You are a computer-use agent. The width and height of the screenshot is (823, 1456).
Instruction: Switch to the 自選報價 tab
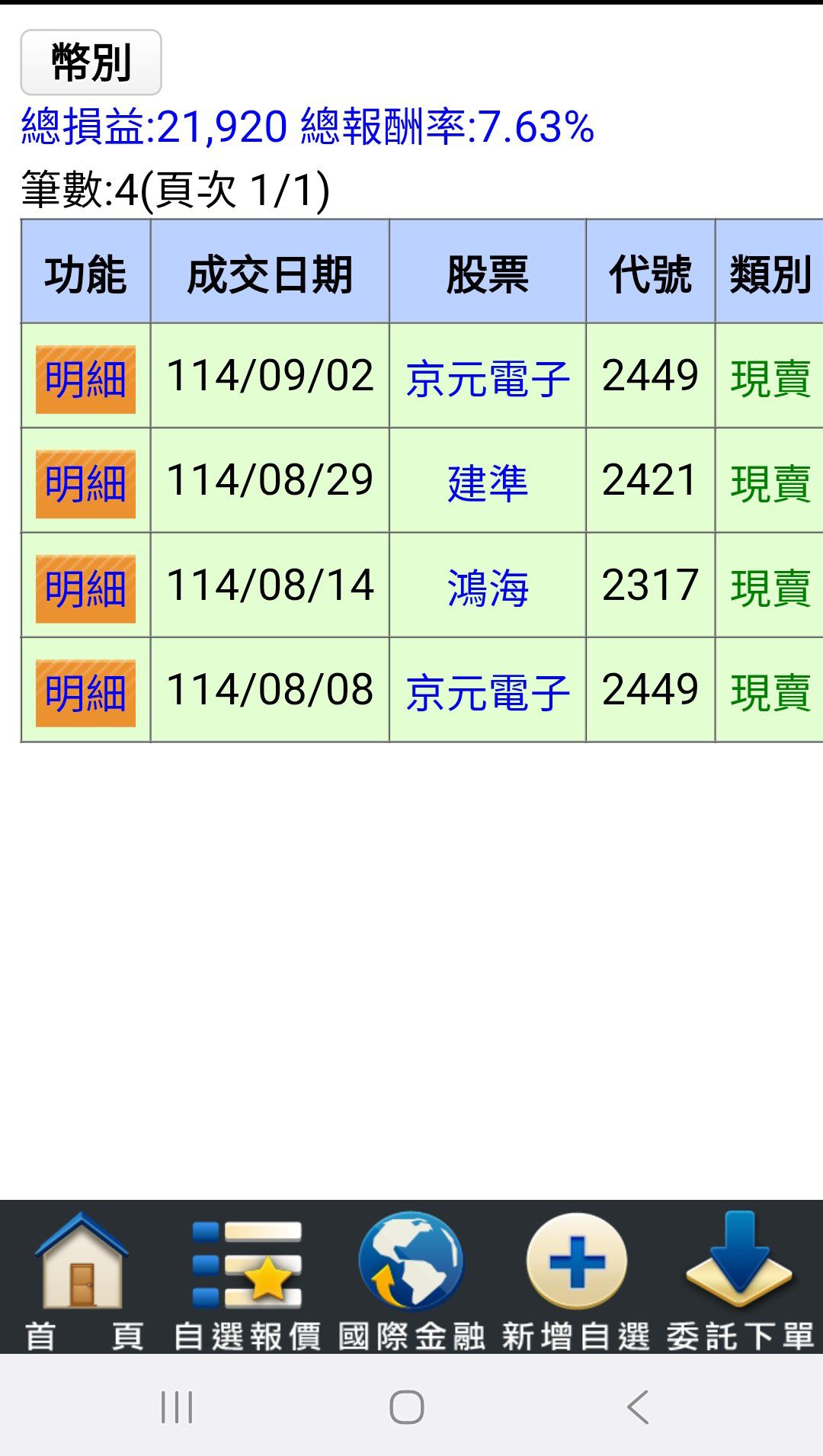(x=247, y=1281)
